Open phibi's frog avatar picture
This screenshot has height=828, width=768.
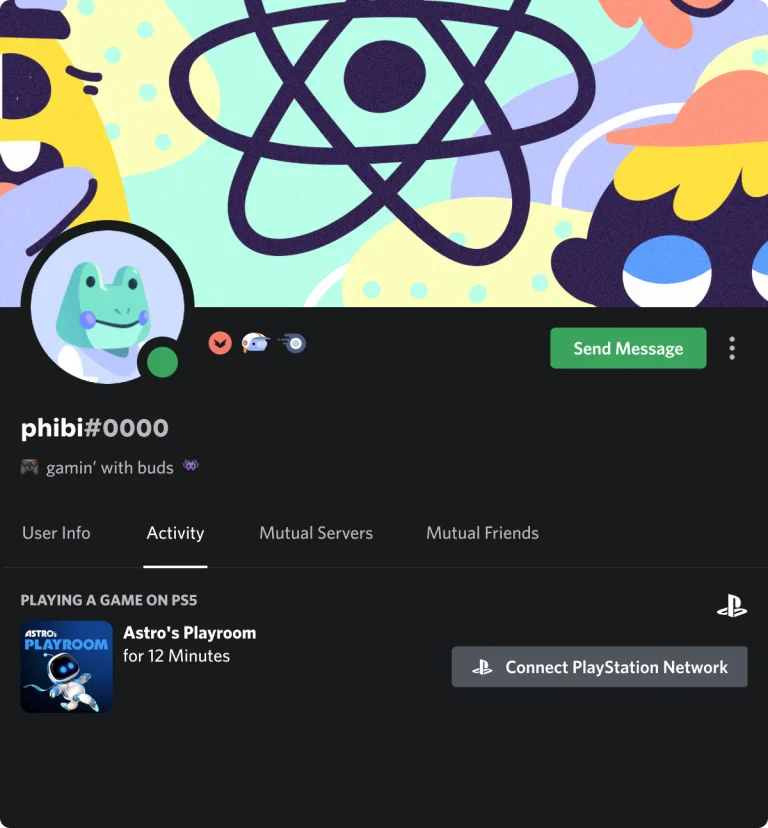point(107,303)
